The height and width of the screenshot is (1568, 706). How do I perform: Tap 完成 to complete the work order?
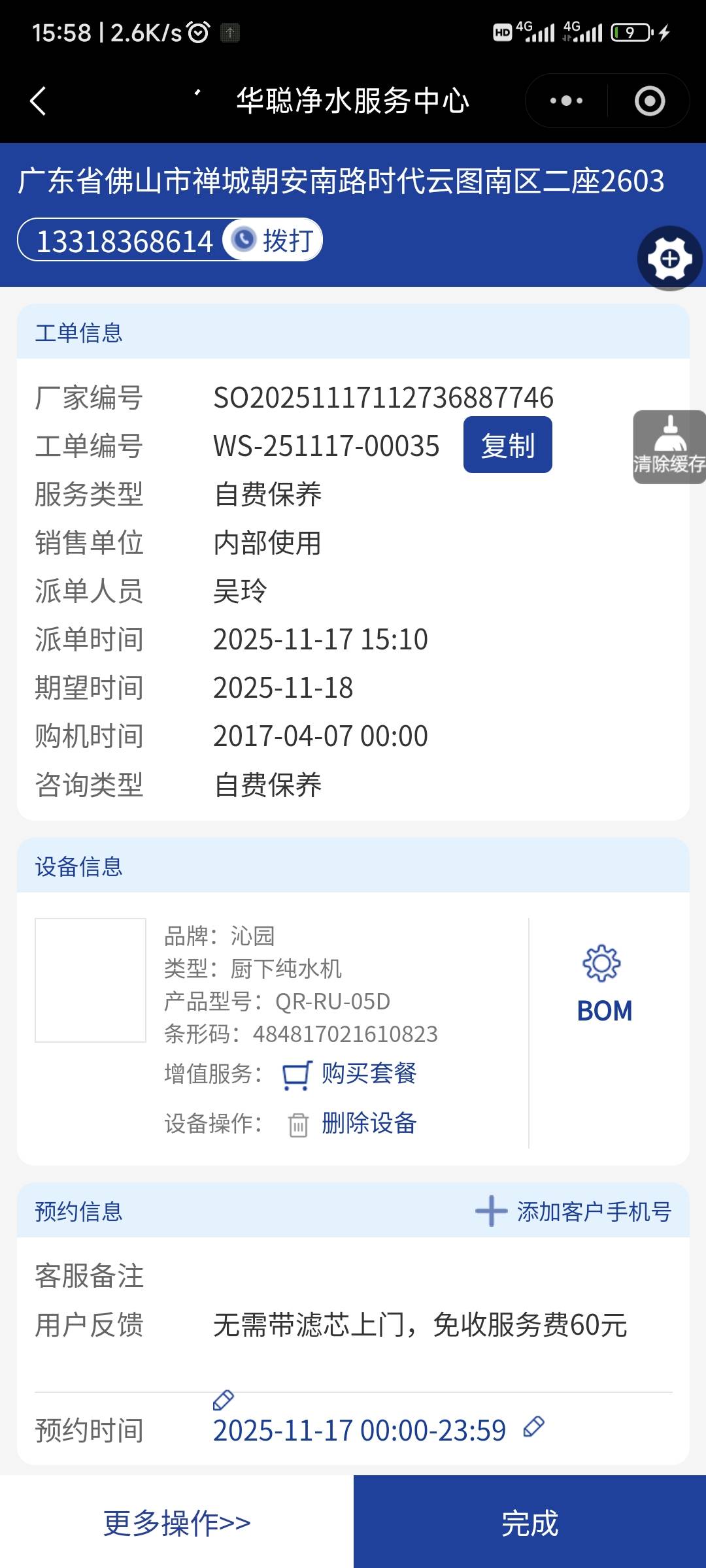tap(529, 1523)
